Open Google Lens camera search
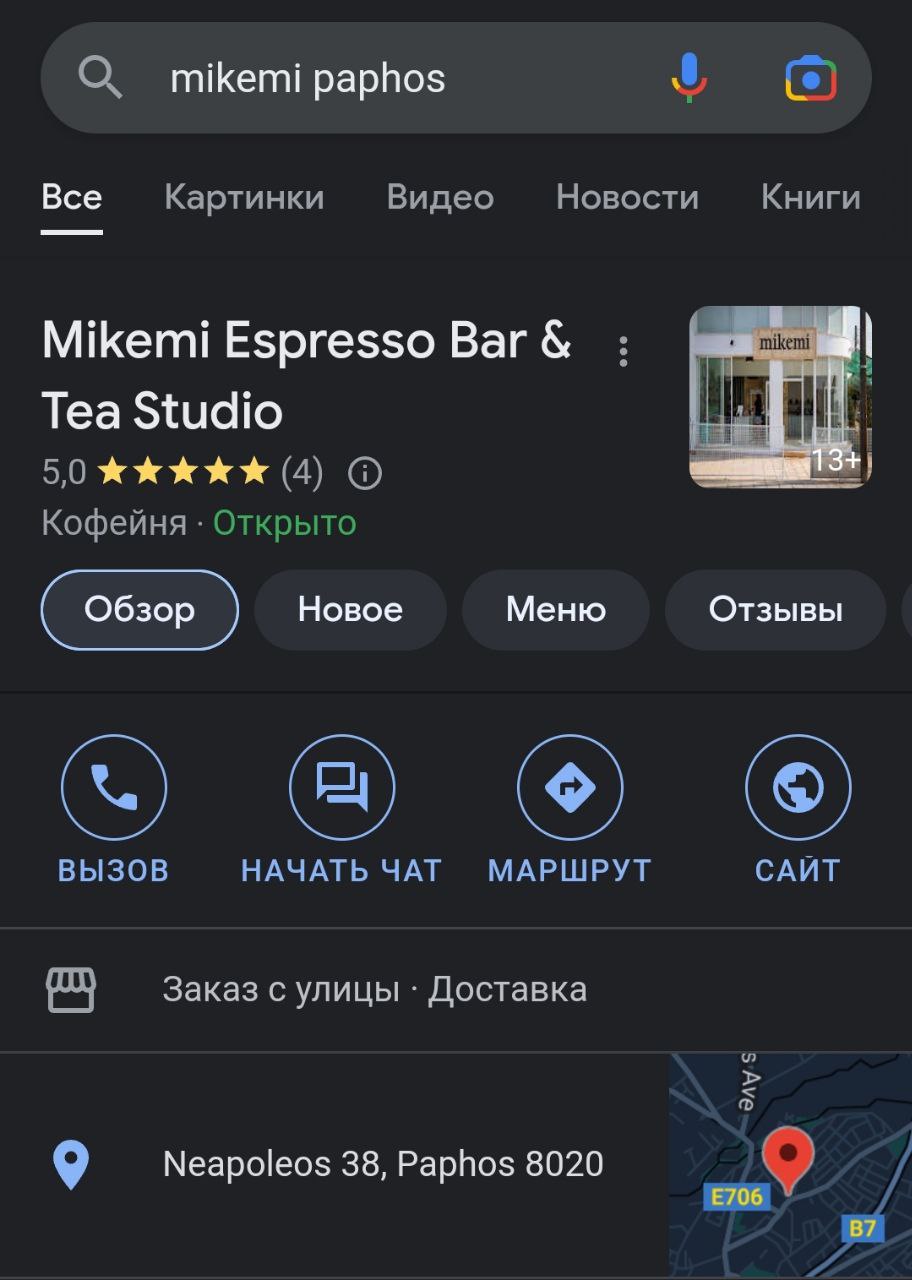912x1280 pixels. 810,78
